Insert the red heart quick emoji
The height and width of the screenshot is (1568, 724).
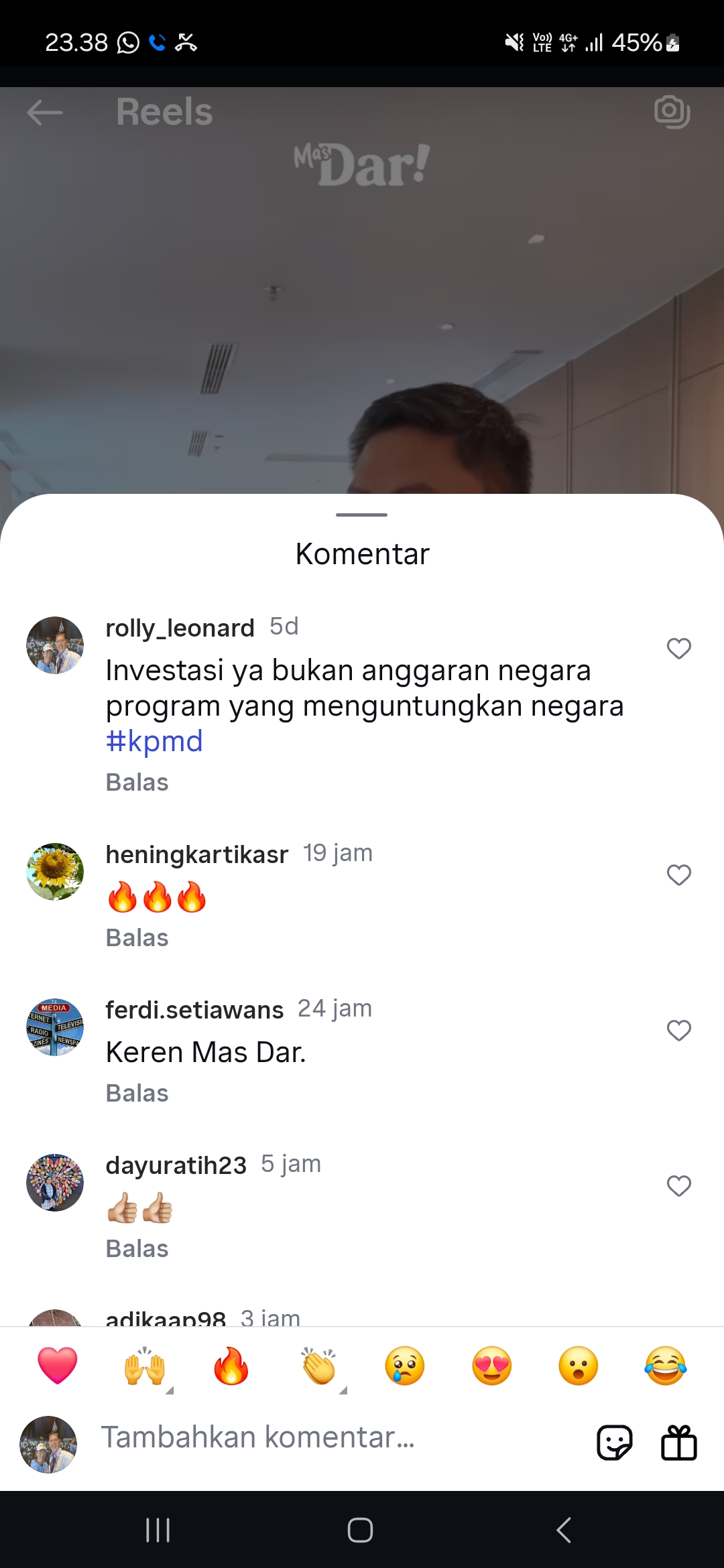pyautogui.click(x=58, y=1366)
